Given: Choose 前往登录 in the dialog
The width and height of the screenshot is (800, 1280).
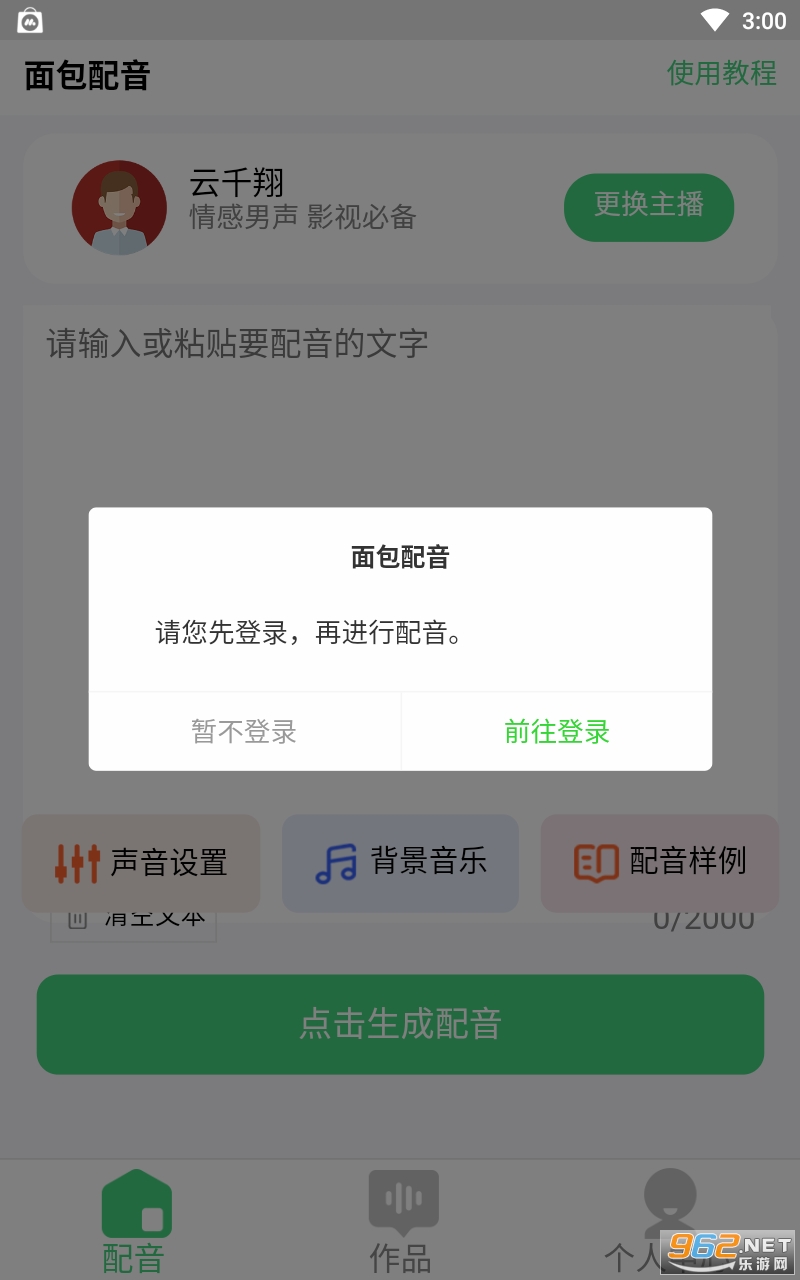Looking at the screenshot, I should click(557, 731).
